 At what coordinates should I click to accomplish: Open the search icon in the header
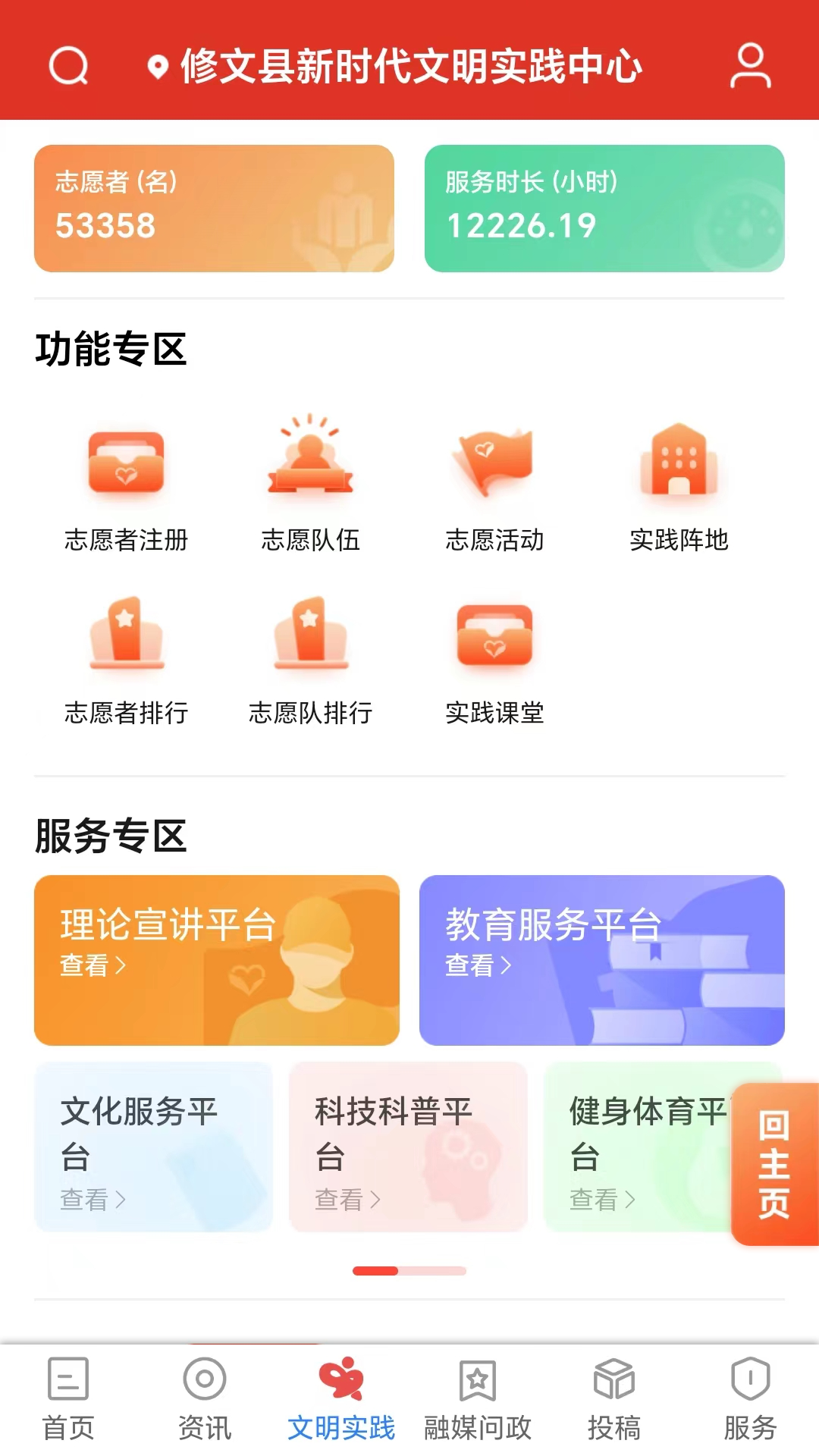[69, 66]
